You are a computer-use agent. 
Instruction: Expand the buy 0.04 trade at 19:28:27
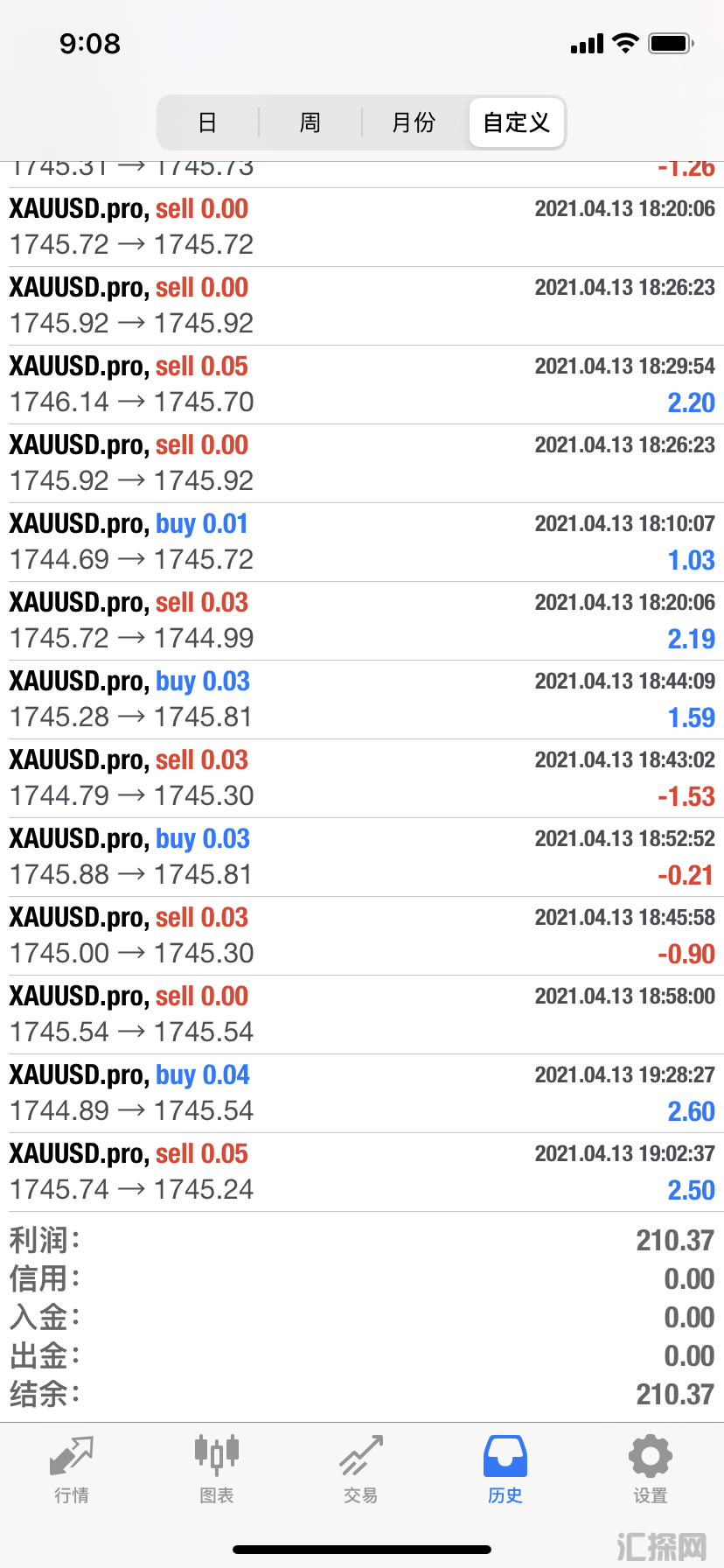click(362, 1094)
